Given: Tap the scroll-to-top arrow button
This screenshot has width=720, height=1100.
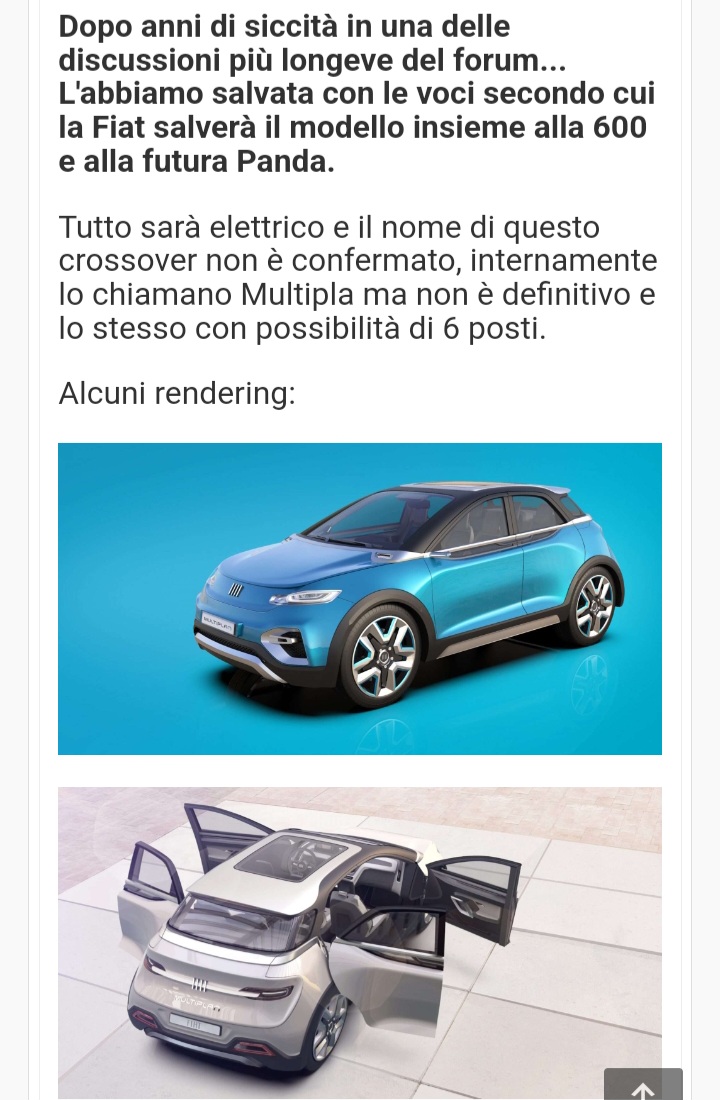Looking at the screenshot, I should [643, 1086].
